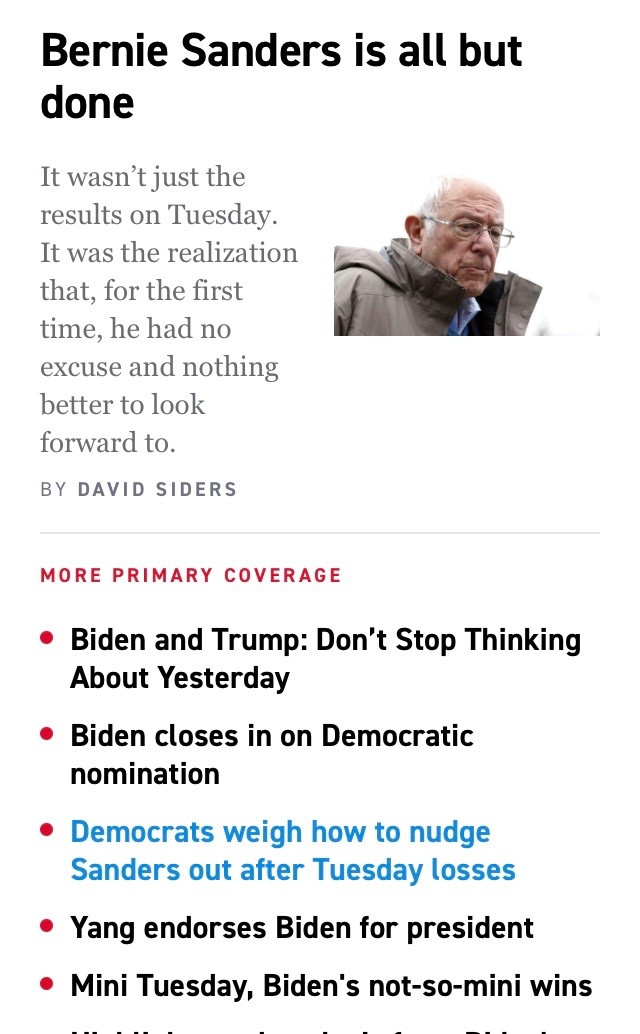Viewport: 640px width, 1034px height.
Task: Open the article photo thumbnail
Action: (x=466, y=257)
